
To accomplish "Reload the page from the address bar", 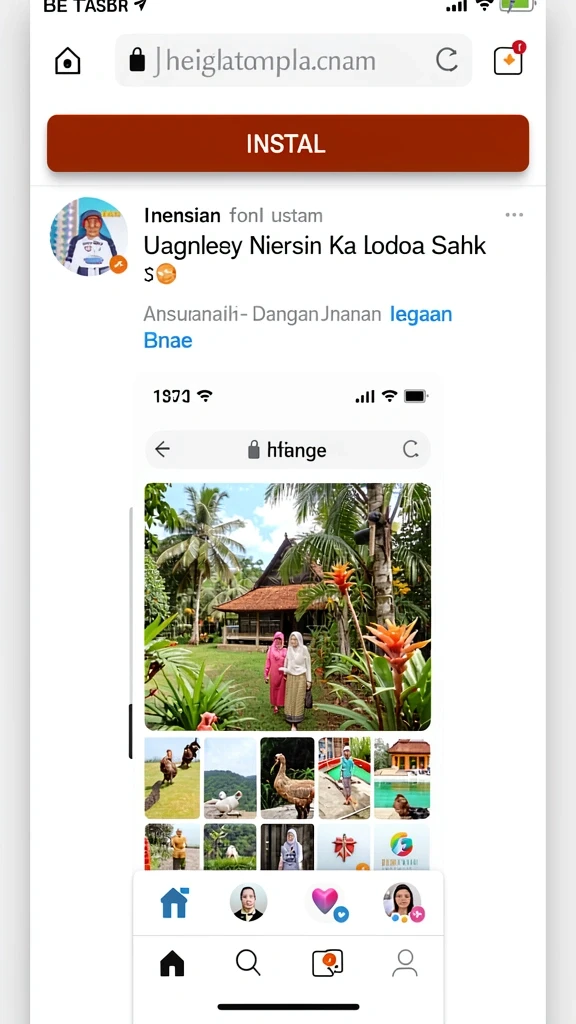I will [x=447, y=60].
